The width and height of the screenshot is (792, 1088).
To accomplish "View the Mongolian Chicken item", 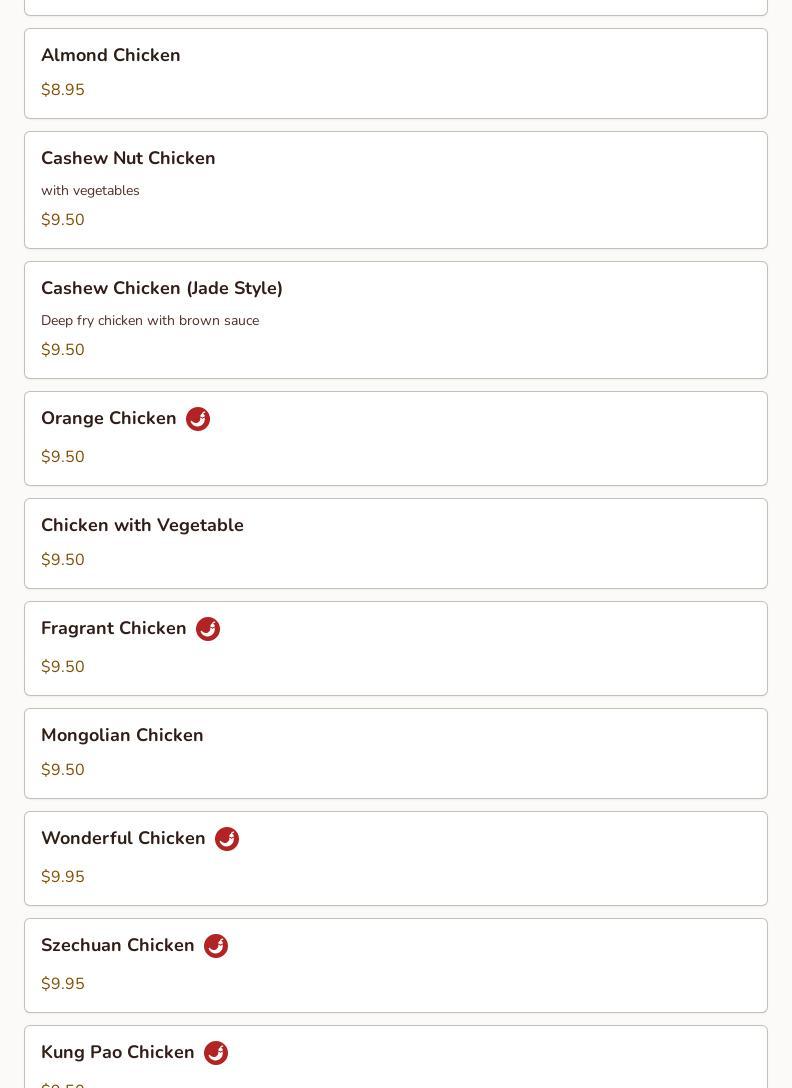I will [395, 753].
